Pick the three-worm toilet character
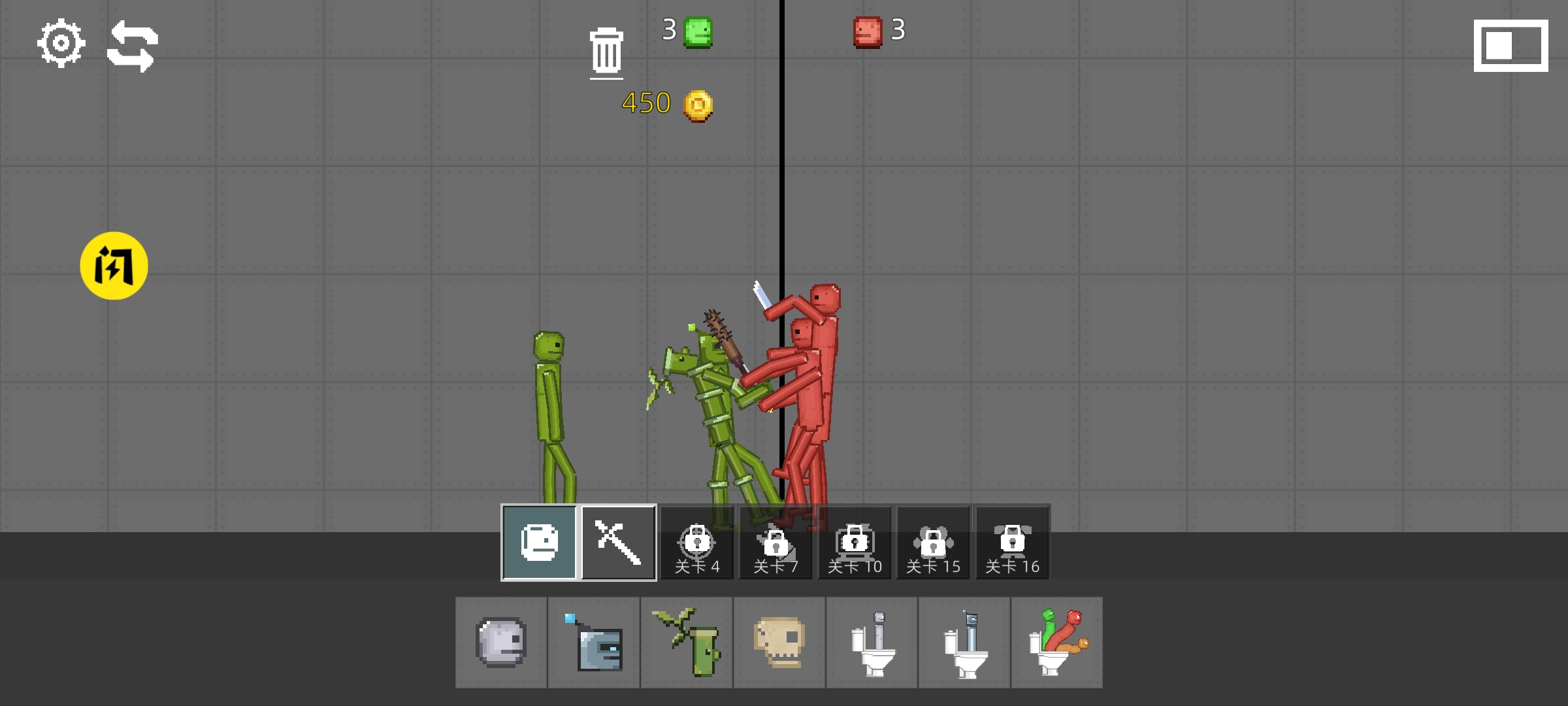 coord(1057,643)
